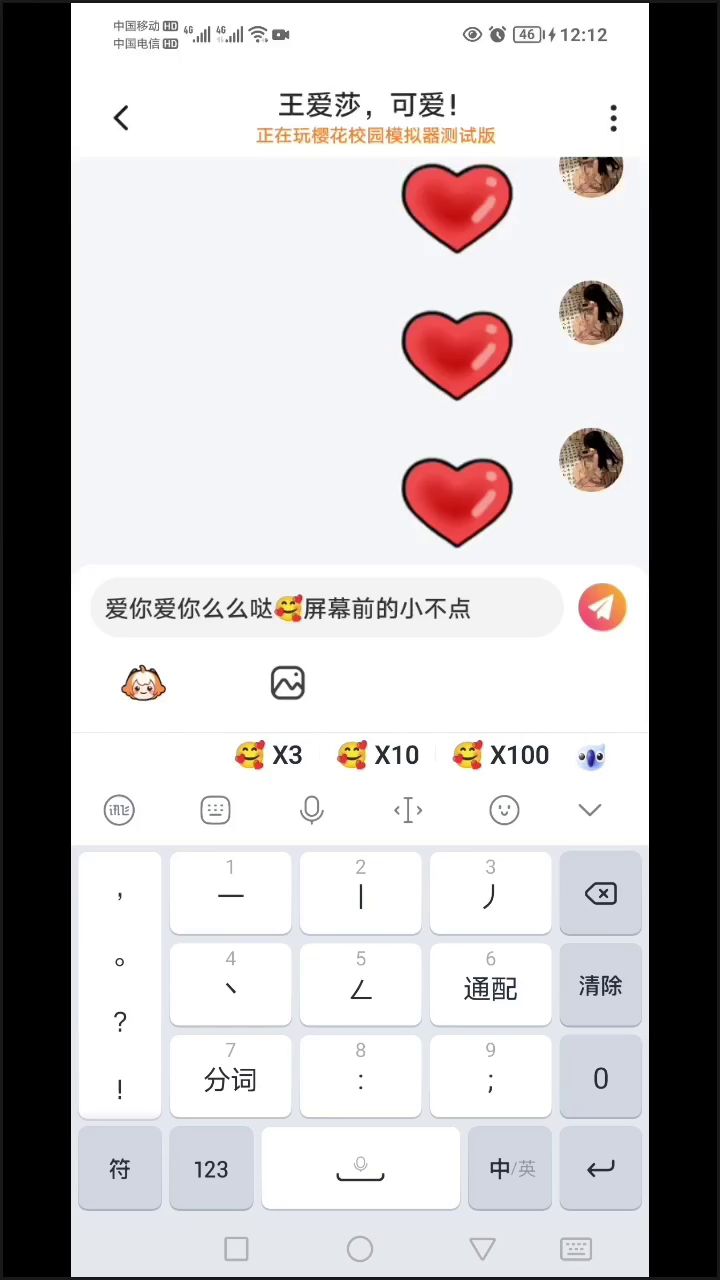Attach a picture from gallery

[288, 683]
